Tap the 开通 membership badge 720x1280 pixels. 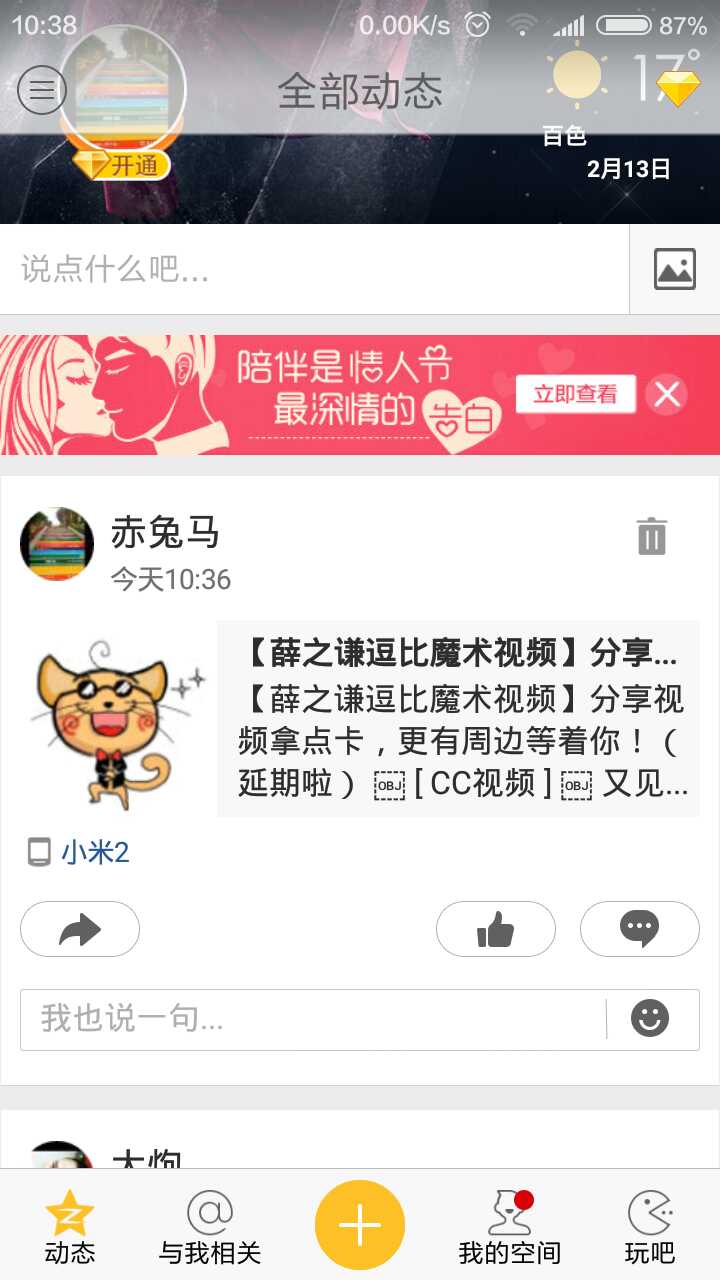click(x=122, y=165)
